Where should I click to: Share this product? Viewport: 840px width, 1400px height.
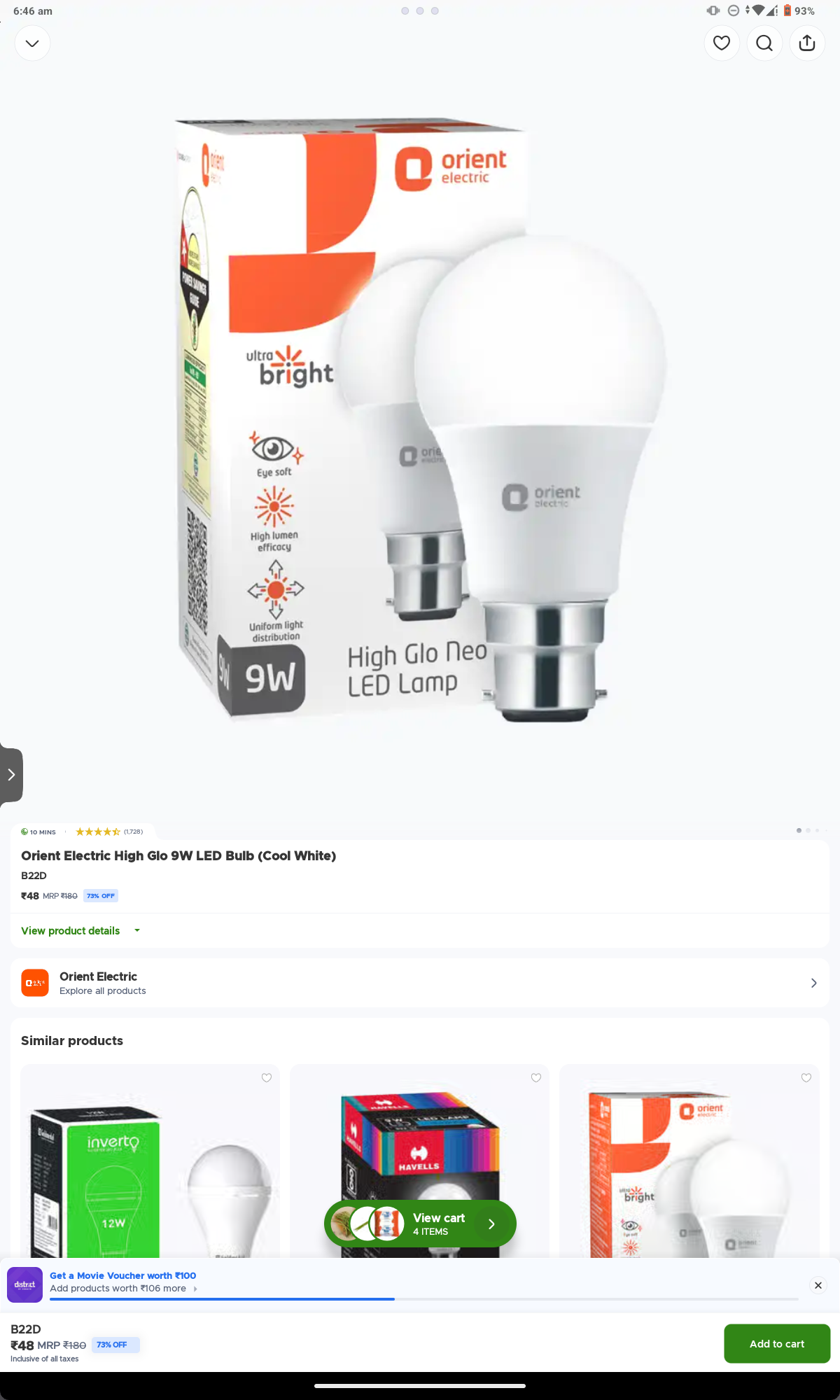click(807, 43)
